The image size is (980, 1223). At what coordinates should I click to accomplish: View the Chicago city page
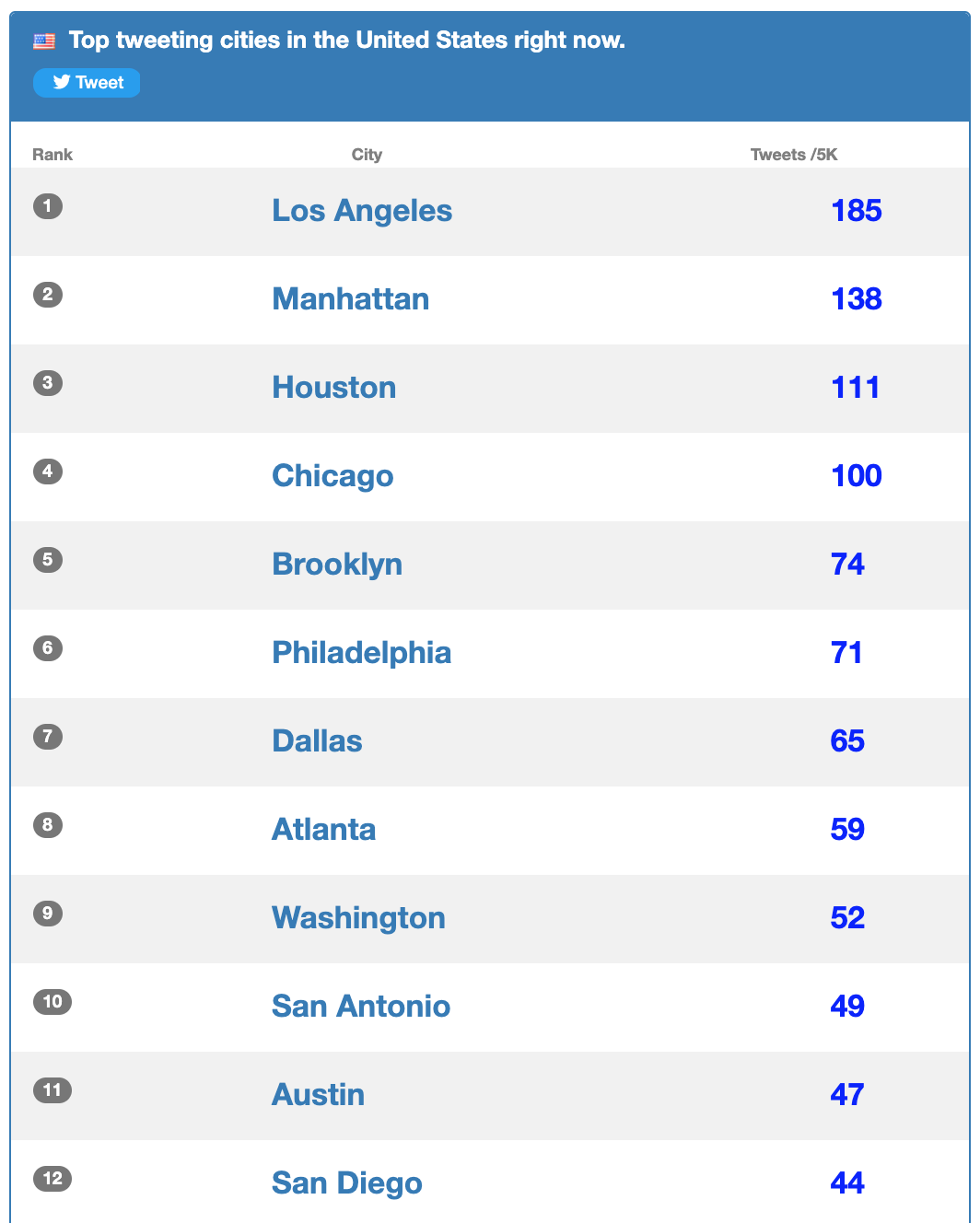[x=332, y=476]
